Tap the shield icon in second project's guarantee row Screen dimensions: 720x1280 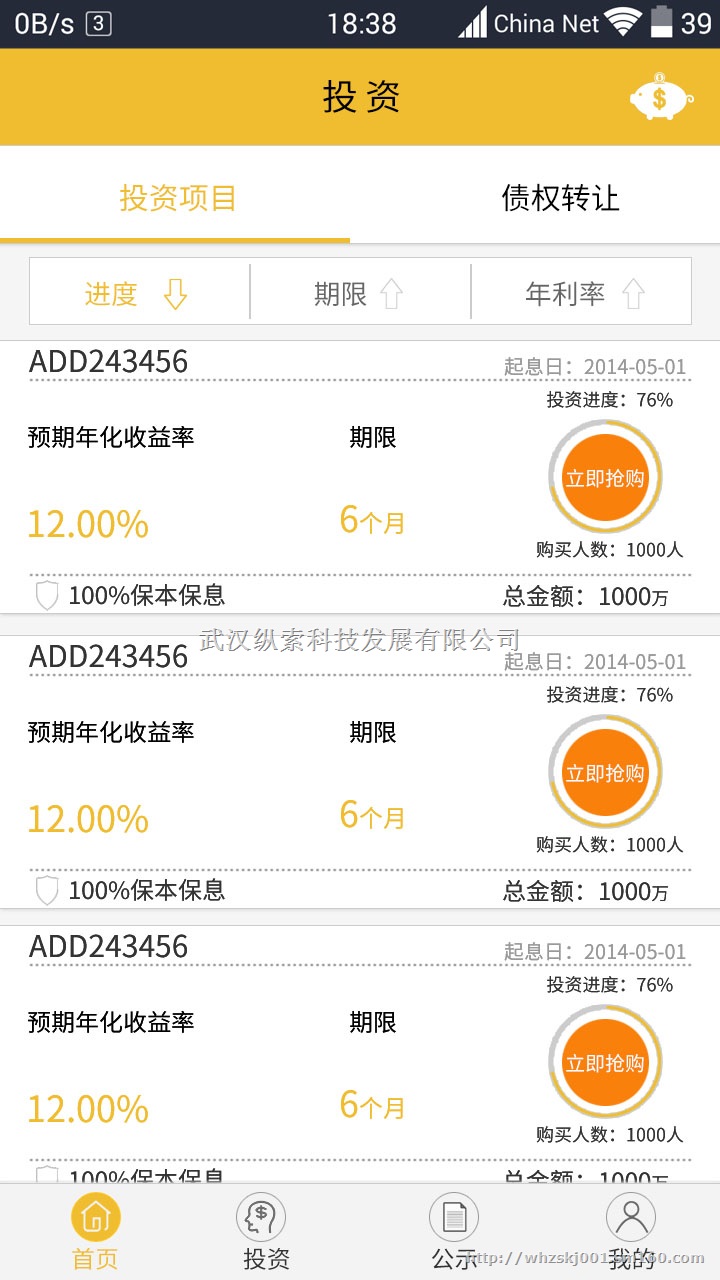(46, 890)
